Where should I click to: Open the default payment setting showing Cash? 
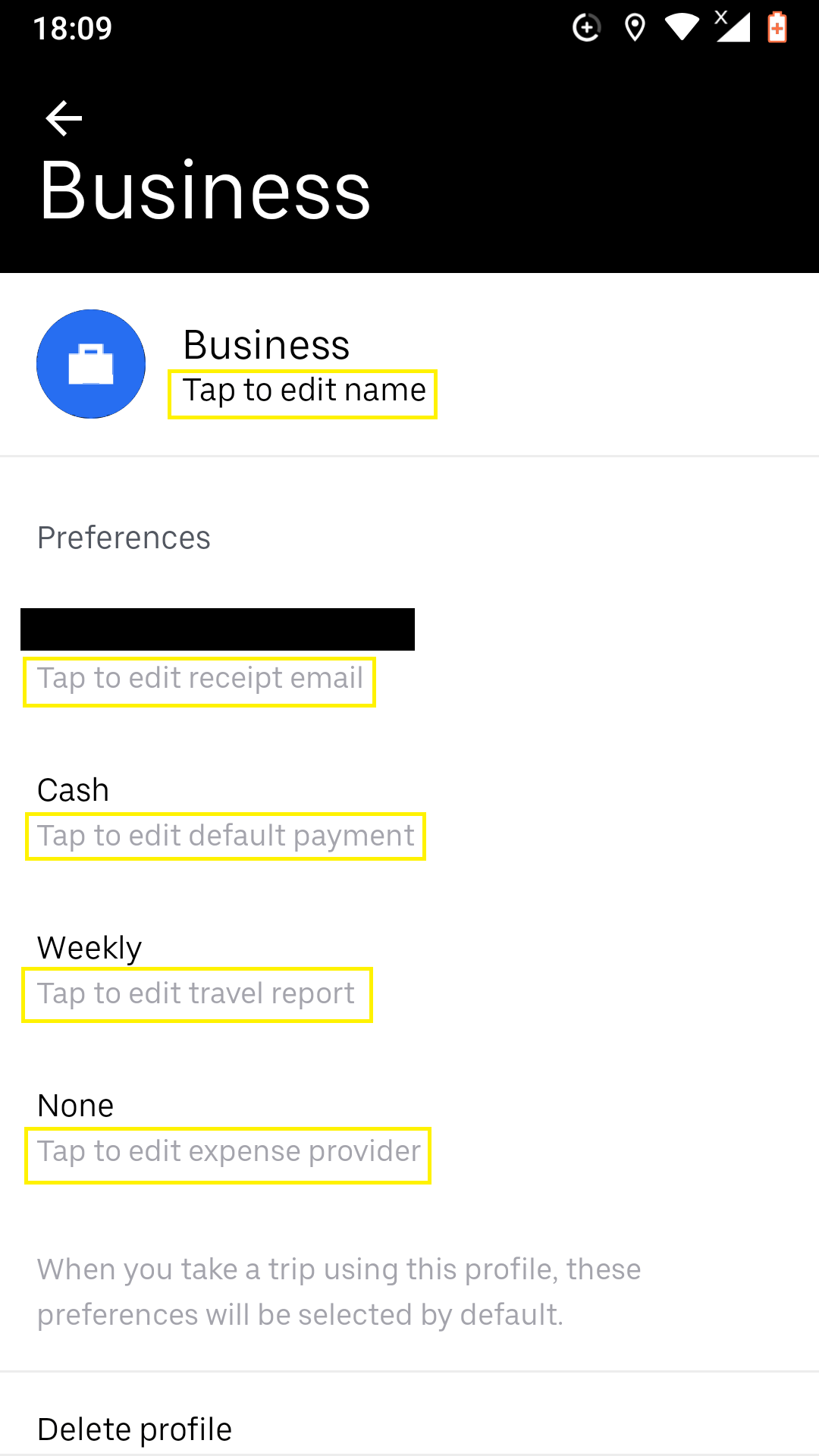tap(225, 836)
